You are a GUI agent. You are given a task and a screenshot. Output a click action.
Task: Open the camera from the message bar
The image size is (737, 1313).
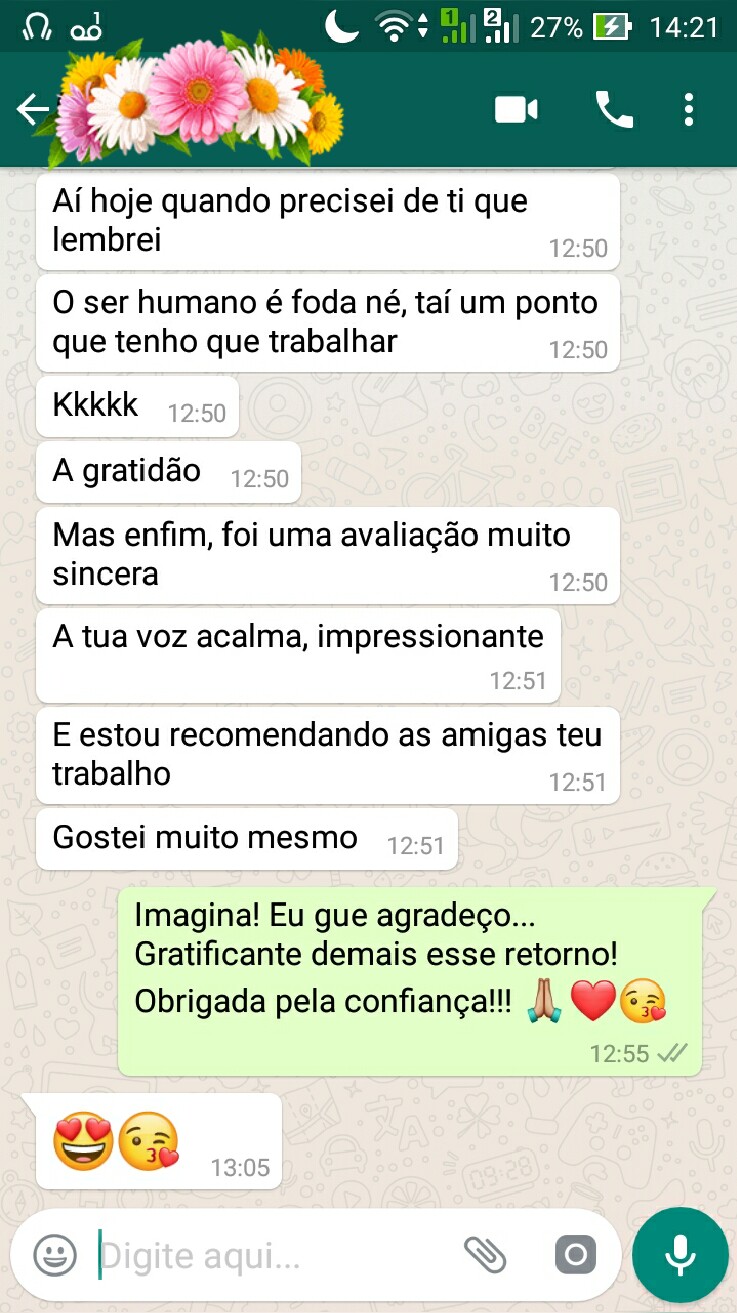point(575,1255)
